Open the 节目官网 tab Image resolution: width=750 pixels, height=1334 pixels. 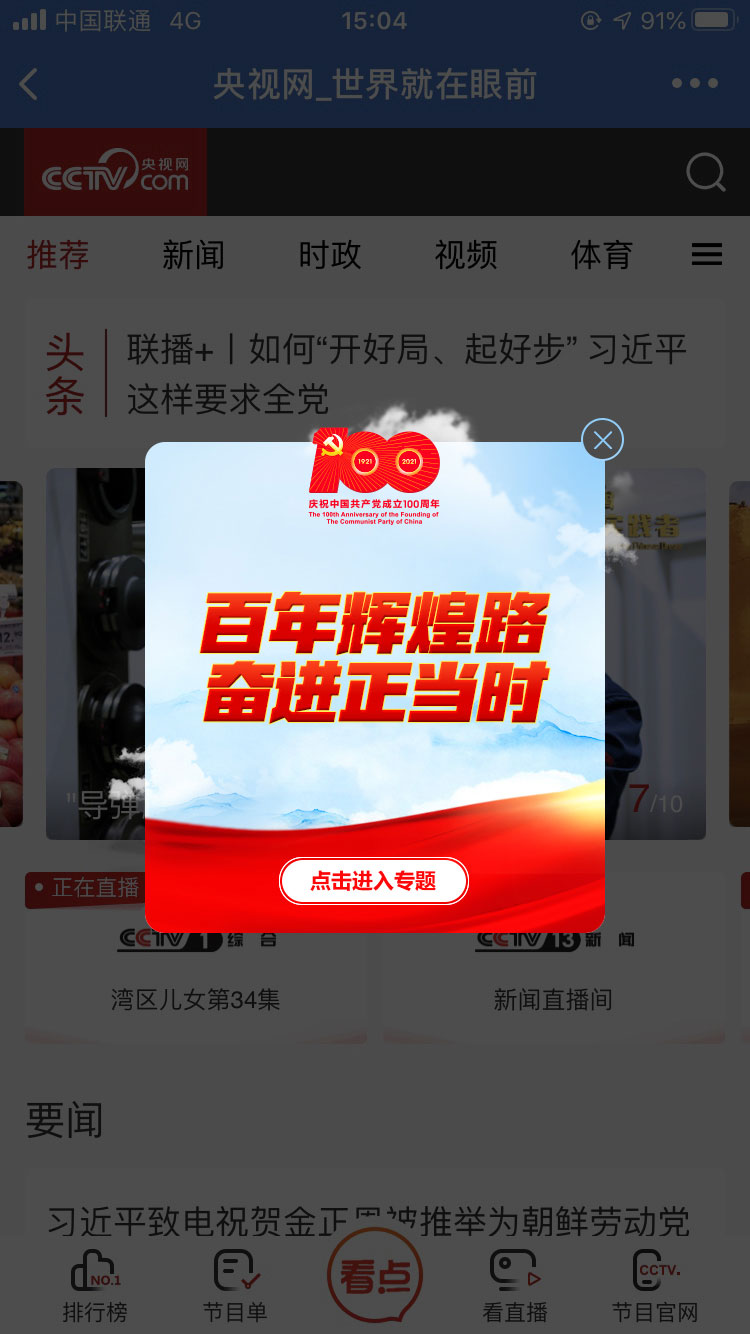[655, 1285]
